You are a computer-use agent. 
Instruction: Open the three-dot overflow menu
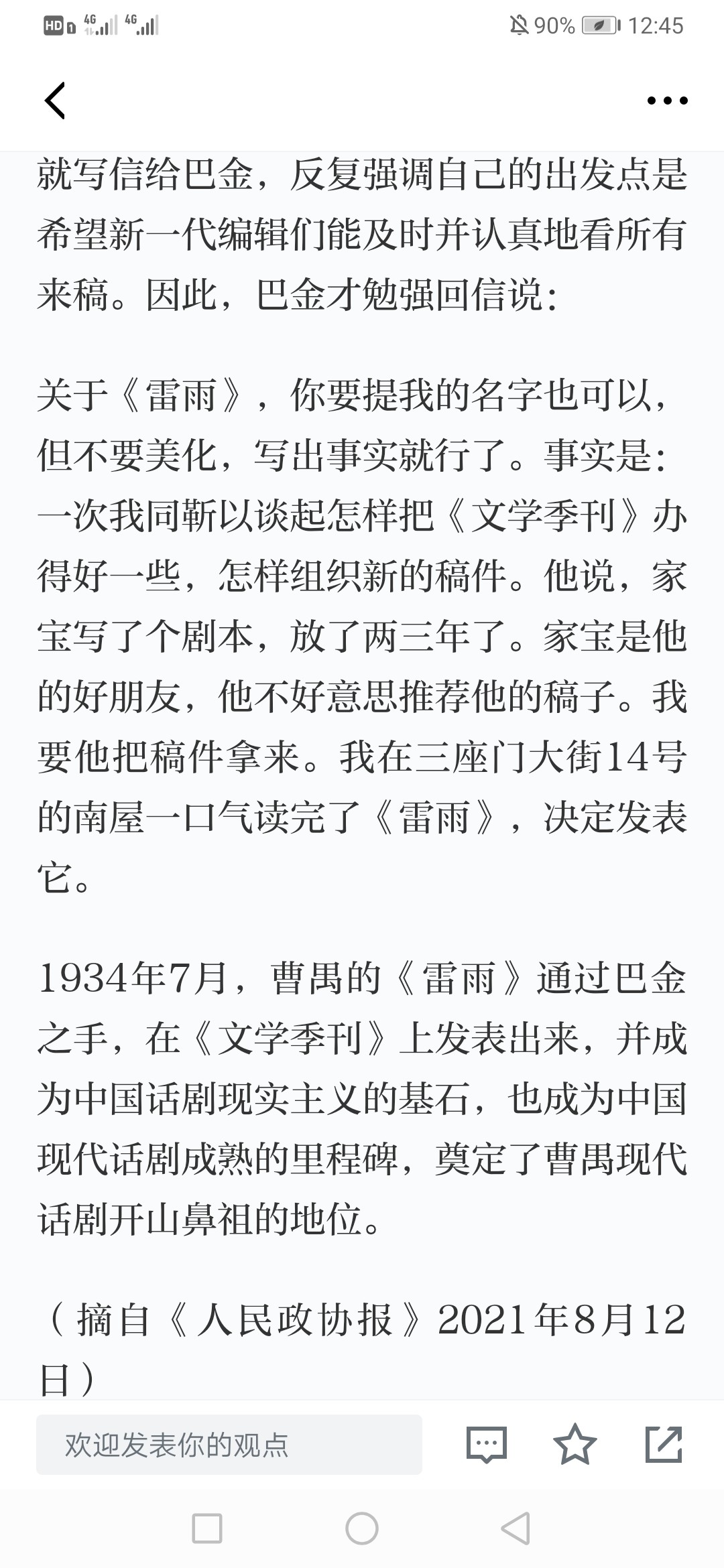point(667,101)
